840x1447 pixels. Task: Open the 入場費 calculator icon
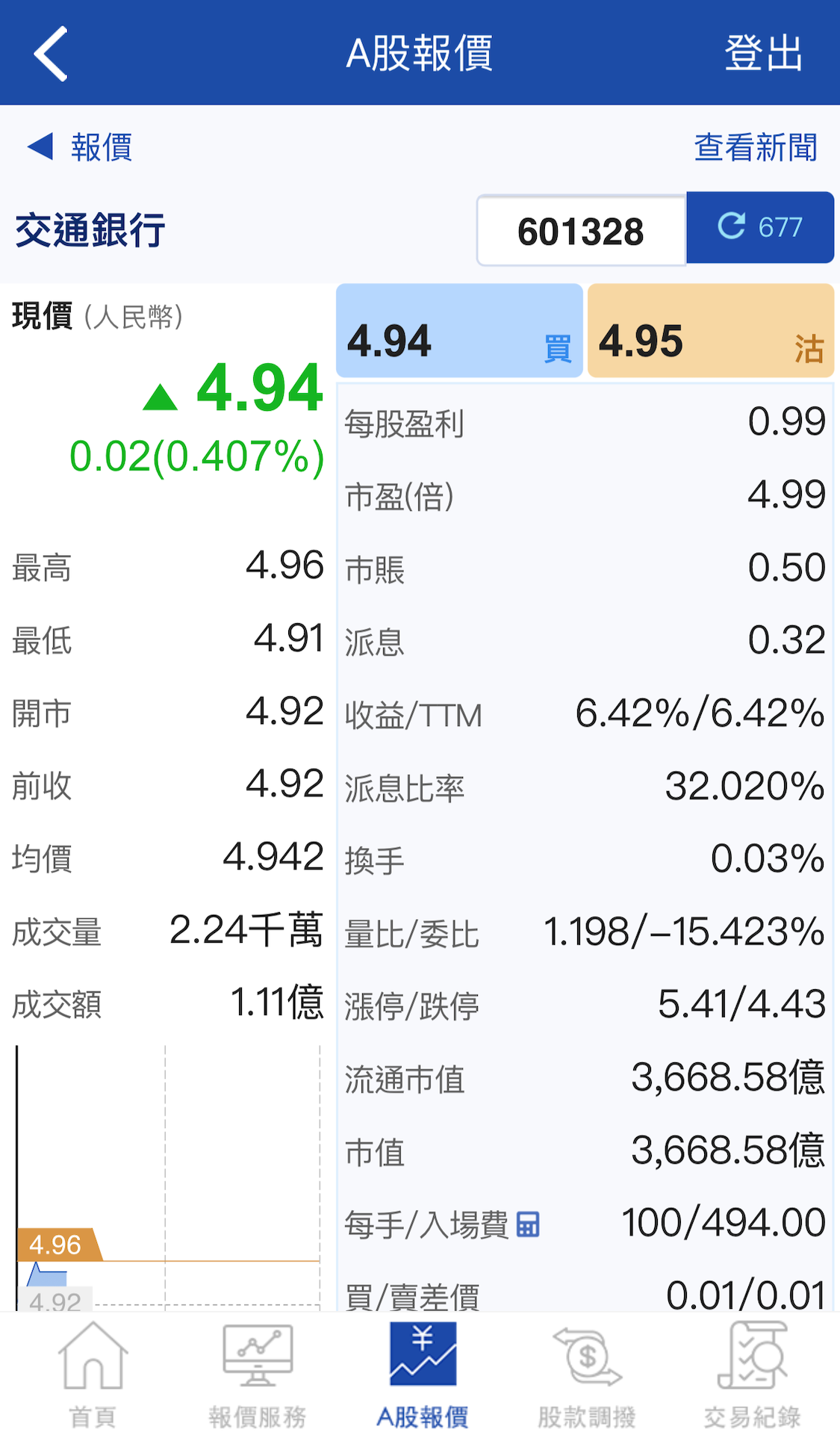point(528,1224)
